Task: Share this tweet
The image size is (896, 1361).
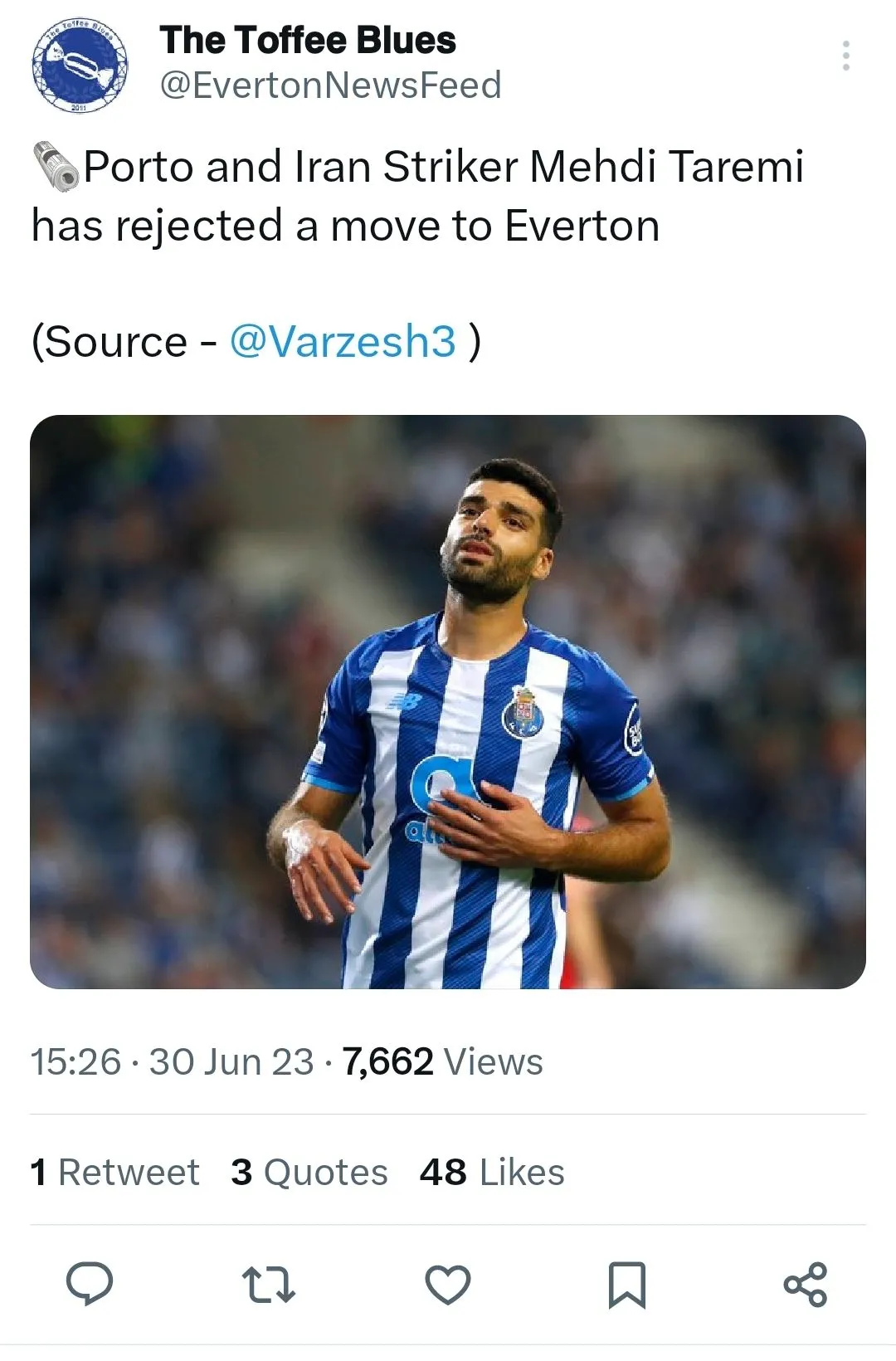Action: pyautogui.click(x=806, y=1284)
